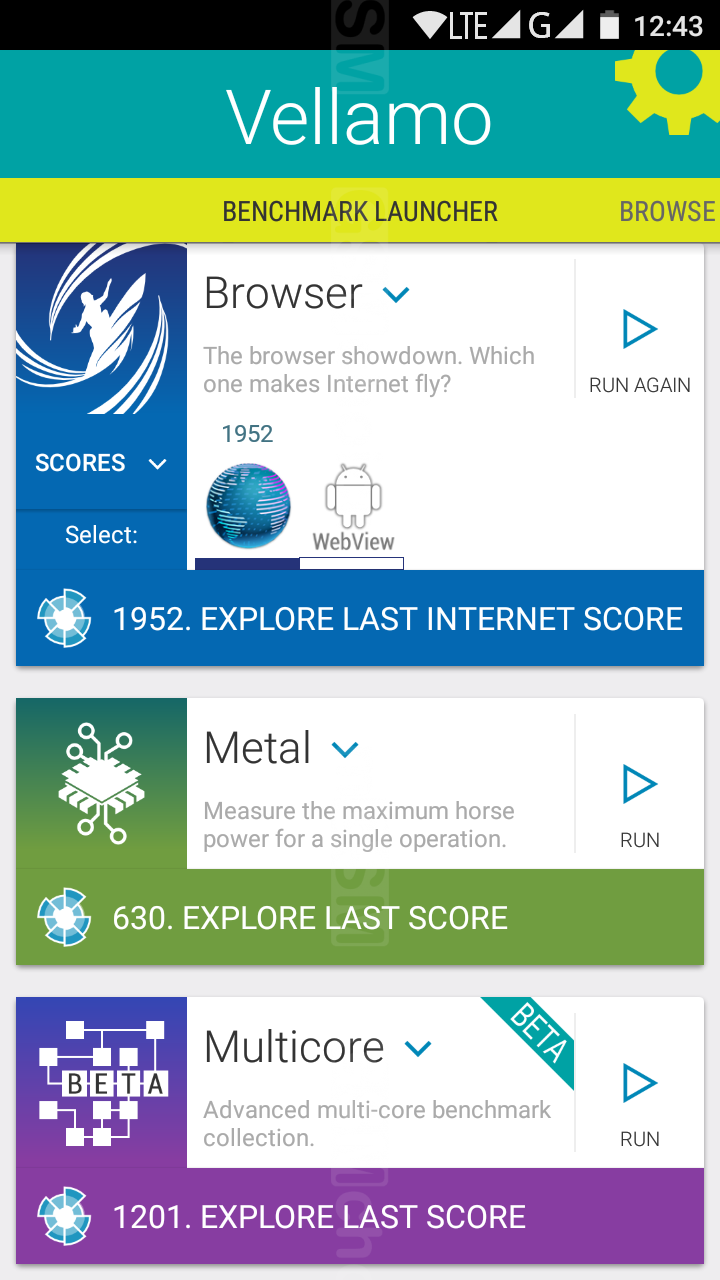Image resolution: width=720 pixels, height=1280 pixels.
Task: Explore last Multicore score 1201
Action: click(360, 1217)
